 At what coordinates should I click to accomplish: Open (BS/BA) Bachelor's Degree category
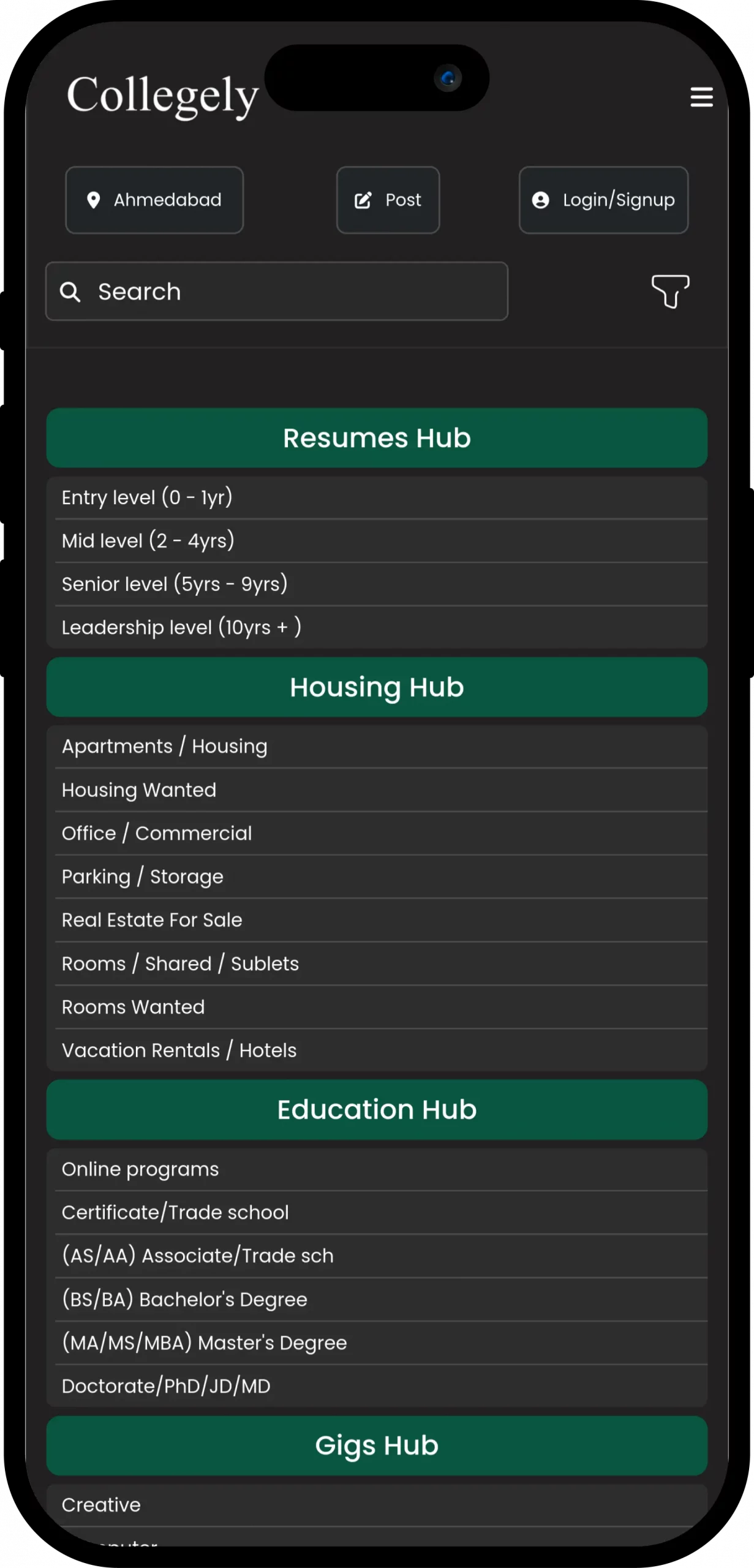184,1299
